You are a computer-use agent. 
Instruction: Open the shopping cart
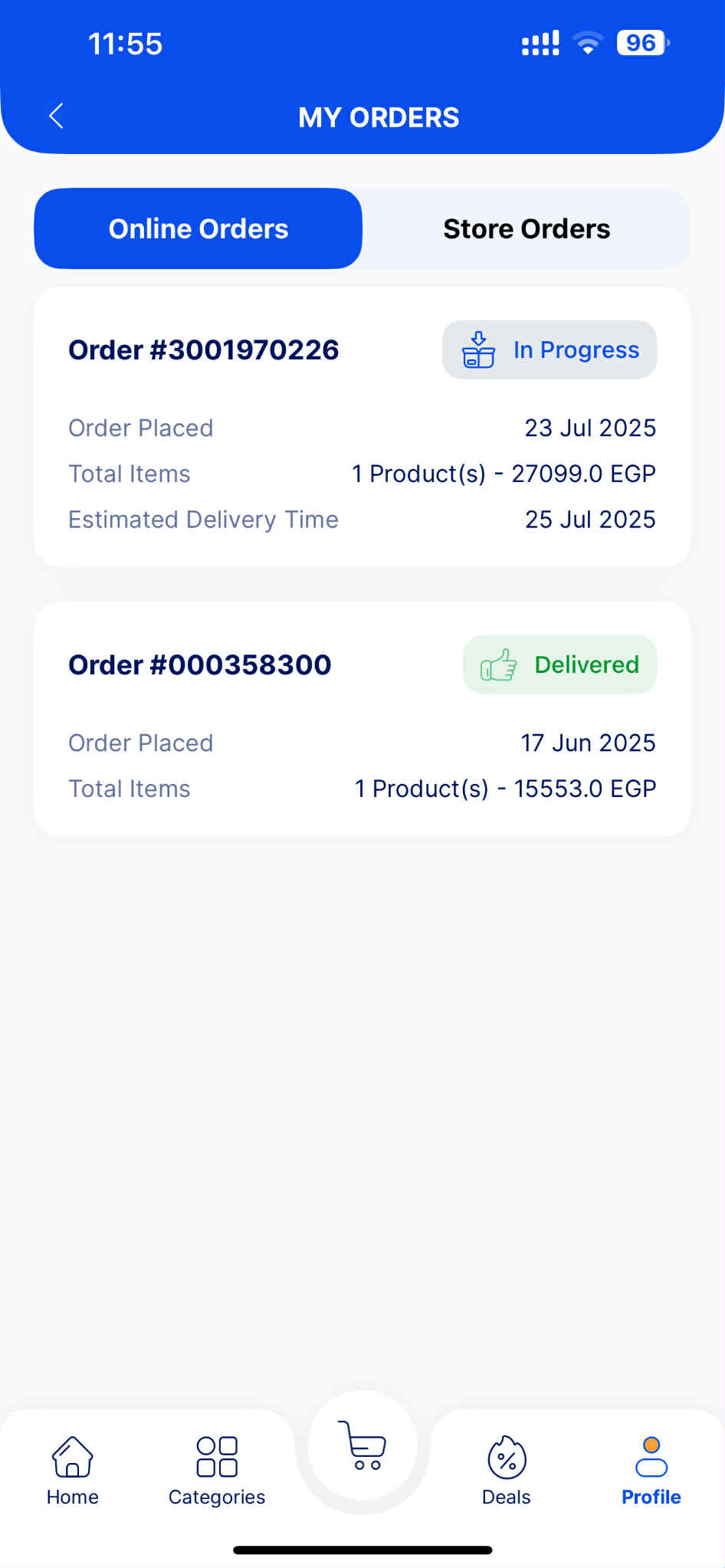[362, 1445]
